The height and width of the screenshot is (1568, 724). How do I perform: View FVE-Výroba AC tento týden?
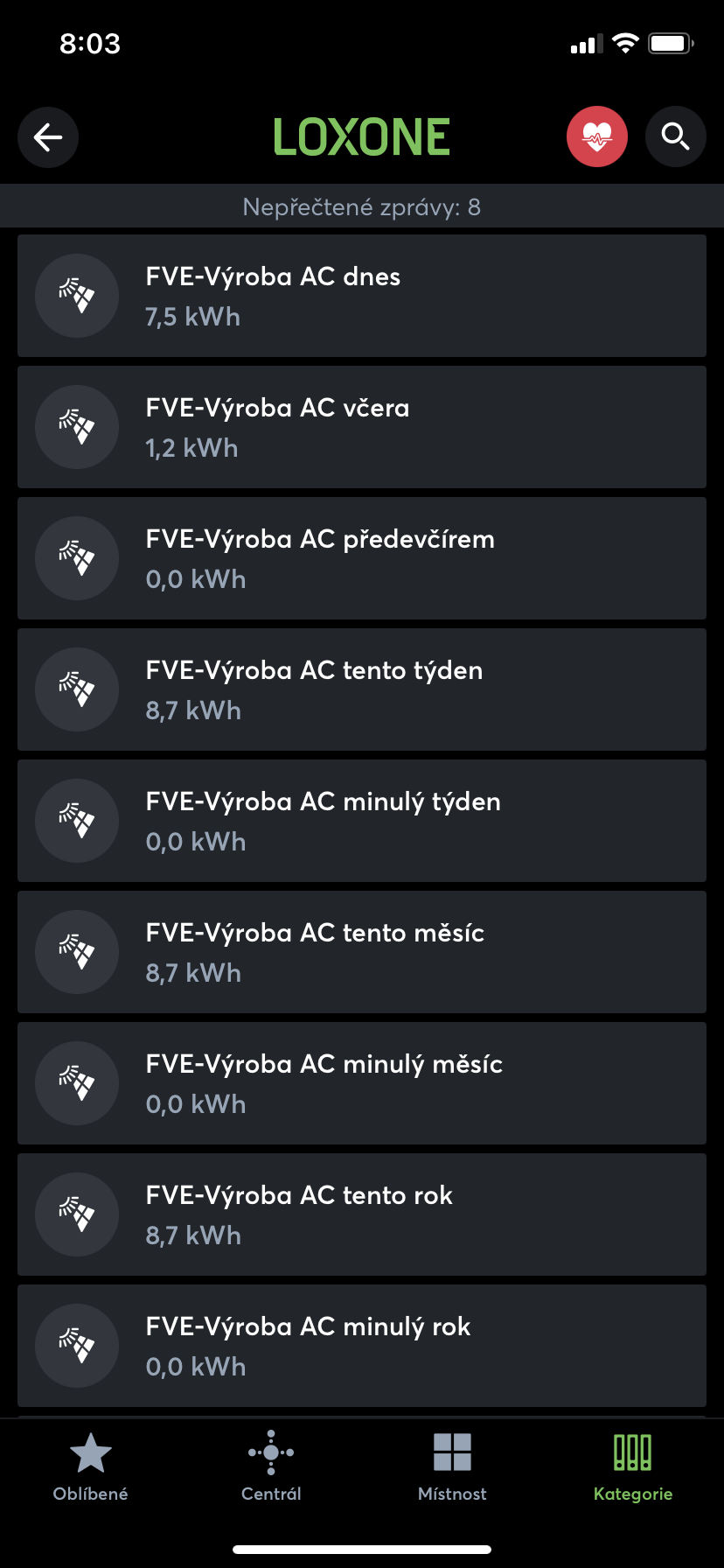362,689
